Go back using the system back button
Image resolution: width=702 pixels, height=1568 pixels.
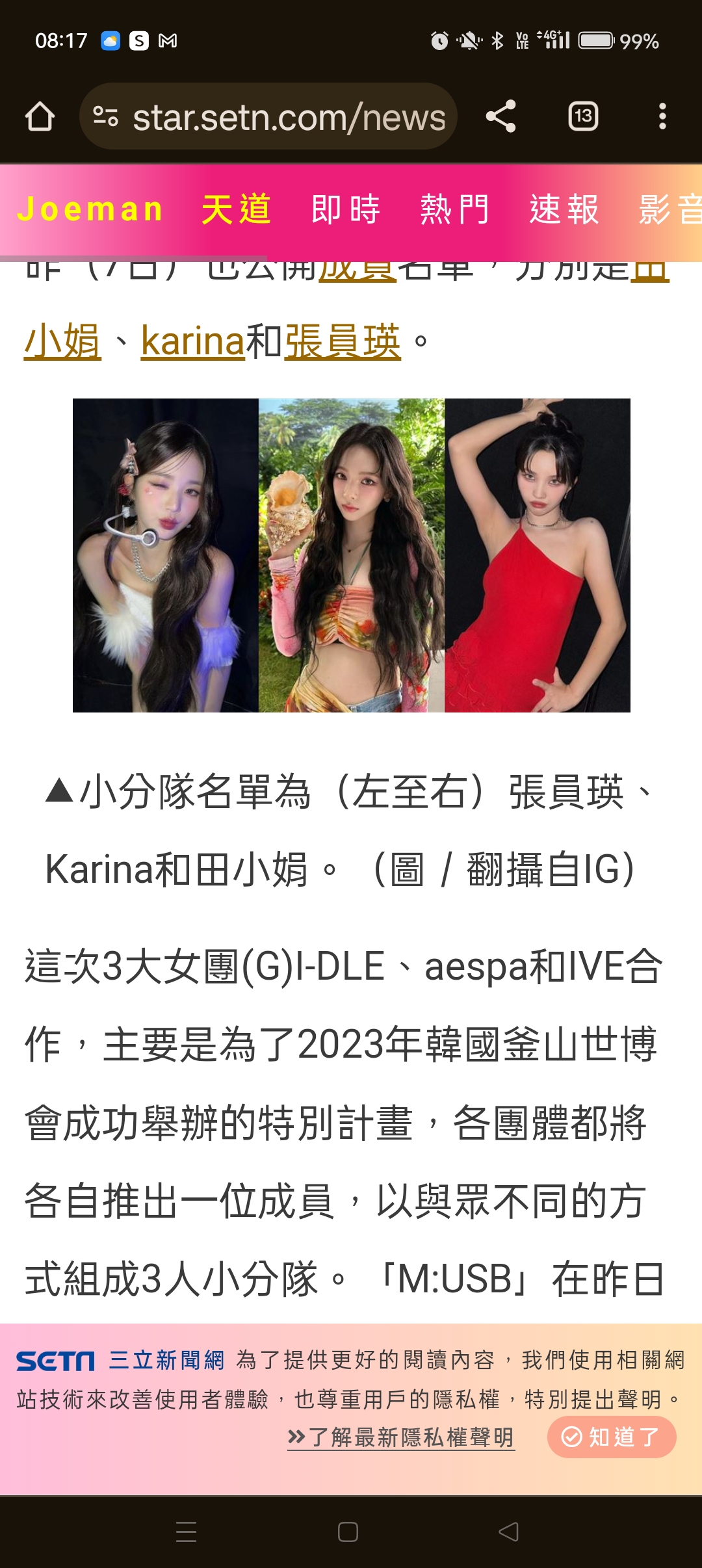tap(508, 1532)
